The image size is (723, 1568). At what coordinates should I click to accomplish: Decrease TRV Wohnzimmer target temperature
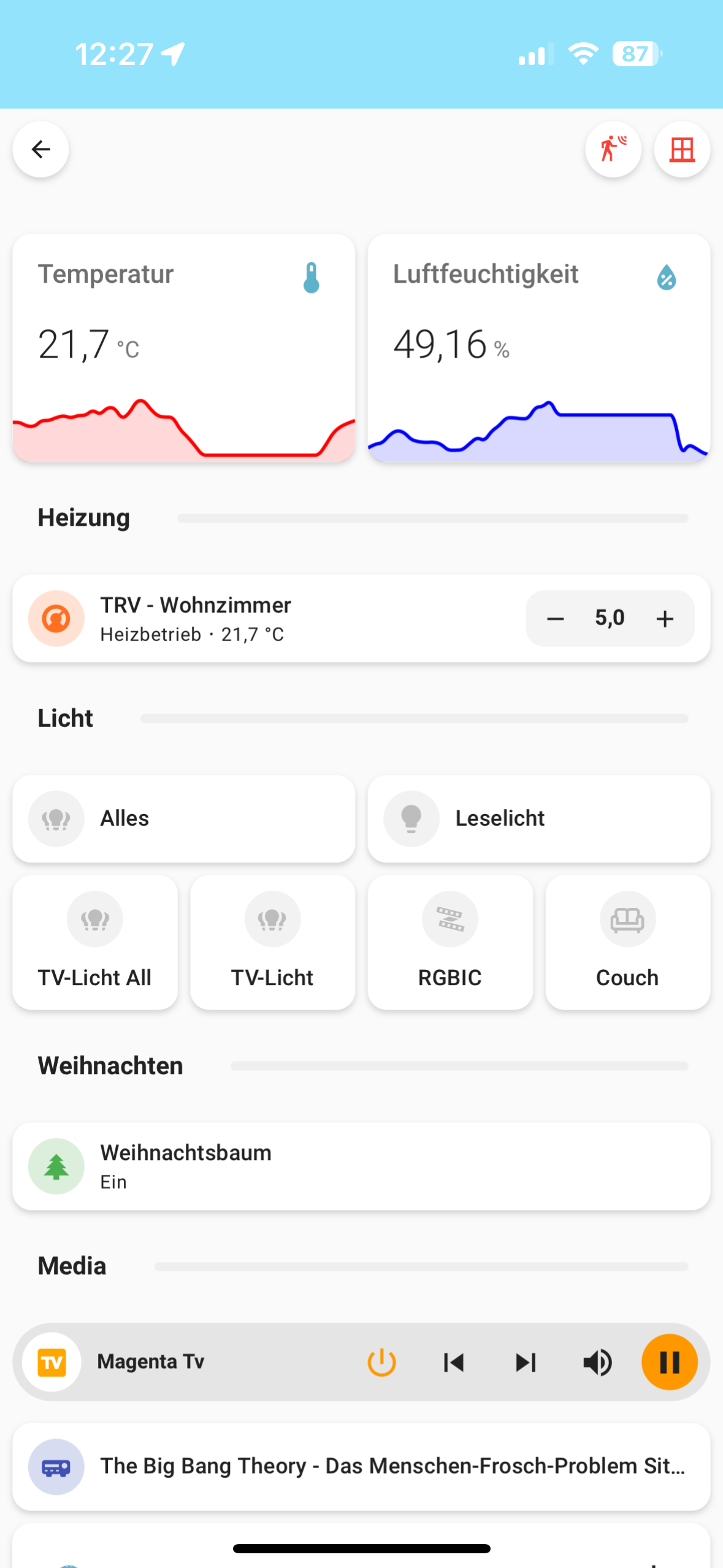tap(555, 618)
